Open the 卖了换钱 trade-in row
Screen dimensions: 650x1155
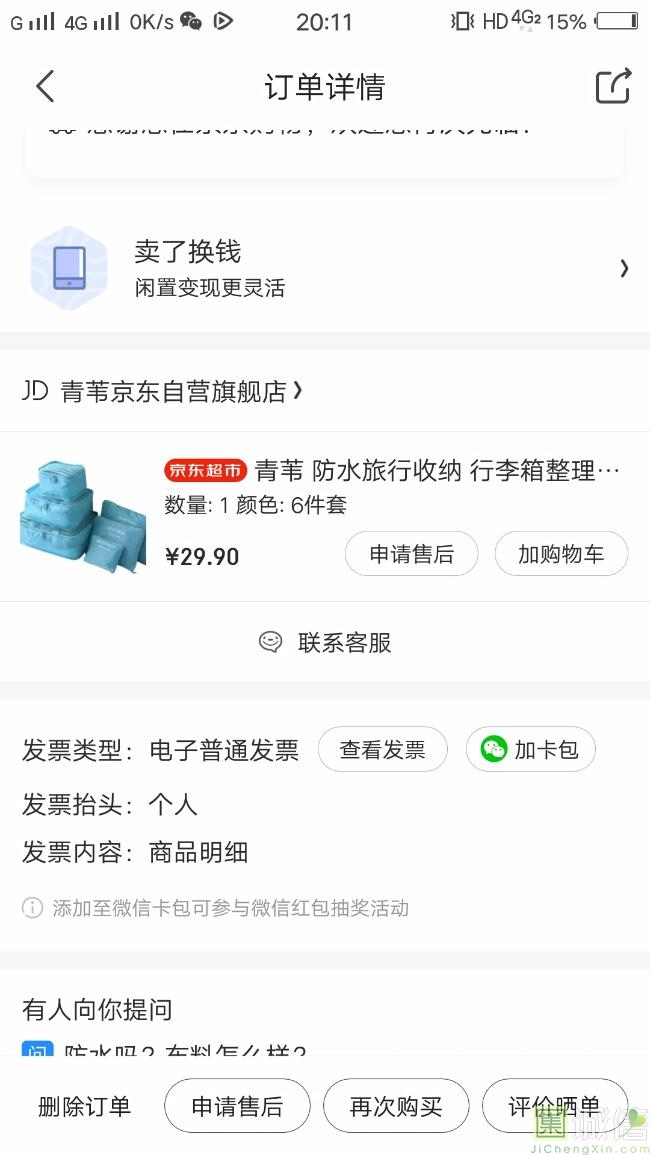click(325, 268)
